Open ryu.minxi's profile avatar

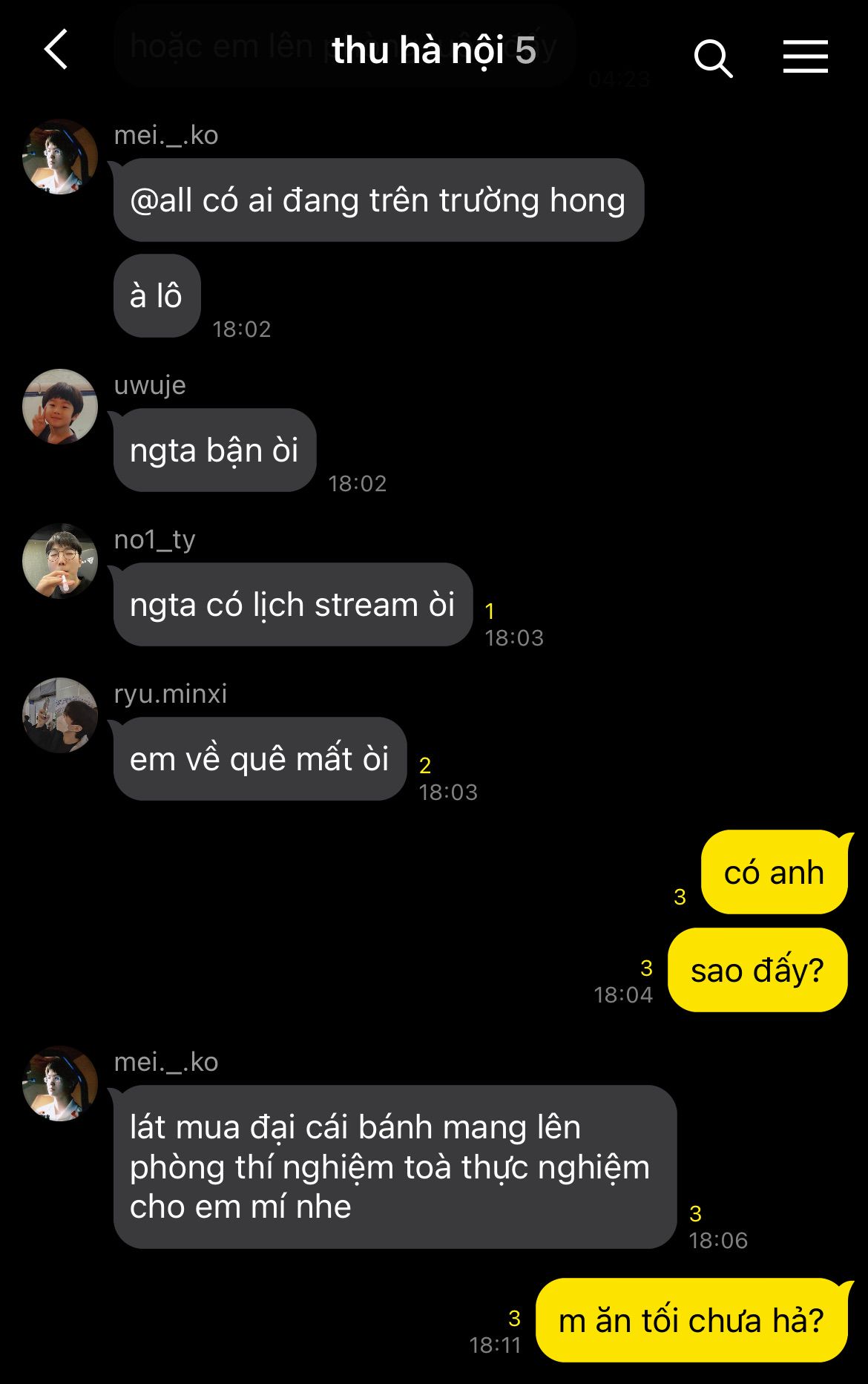(60, 715)
